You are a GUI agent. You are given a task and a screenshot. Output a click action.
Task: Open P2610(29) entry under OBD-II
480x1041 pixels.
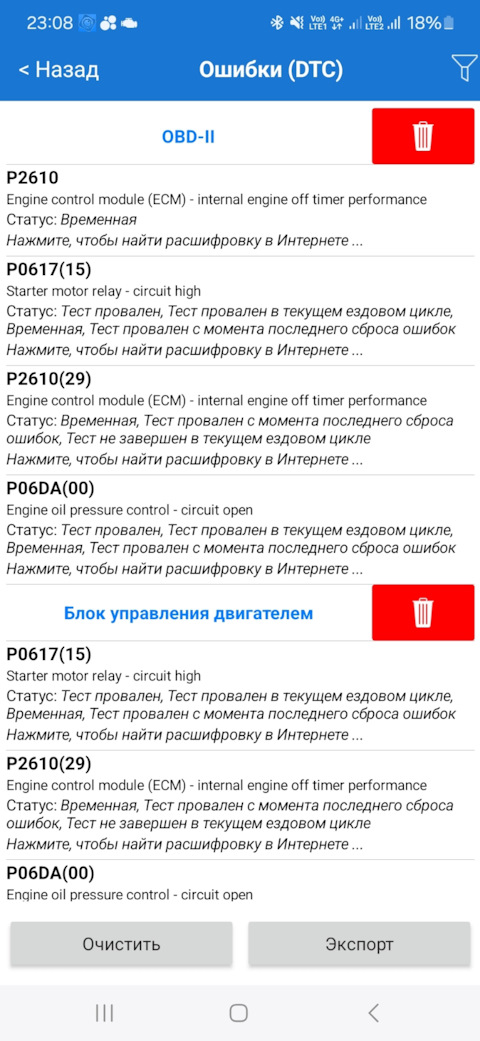(x=240, y=420)
